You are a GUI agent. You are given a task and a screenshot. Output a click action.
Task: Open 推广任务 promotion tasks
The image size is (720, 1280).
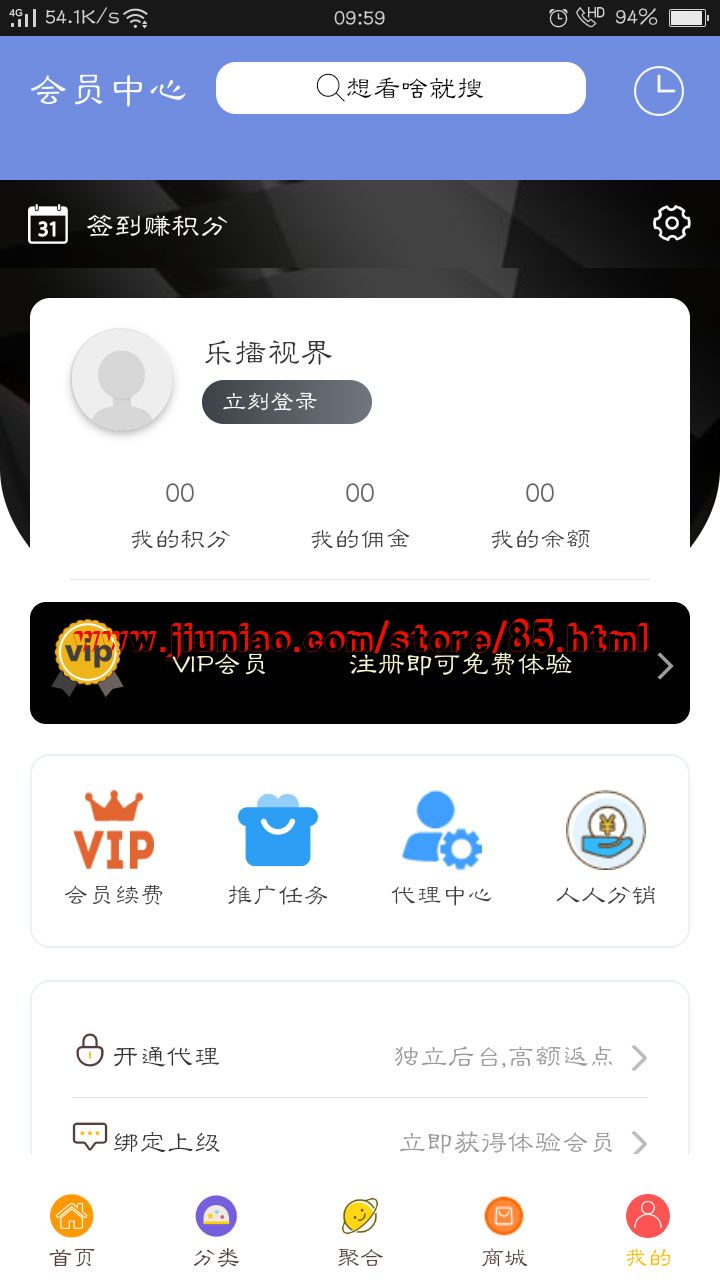coord(278,848)
